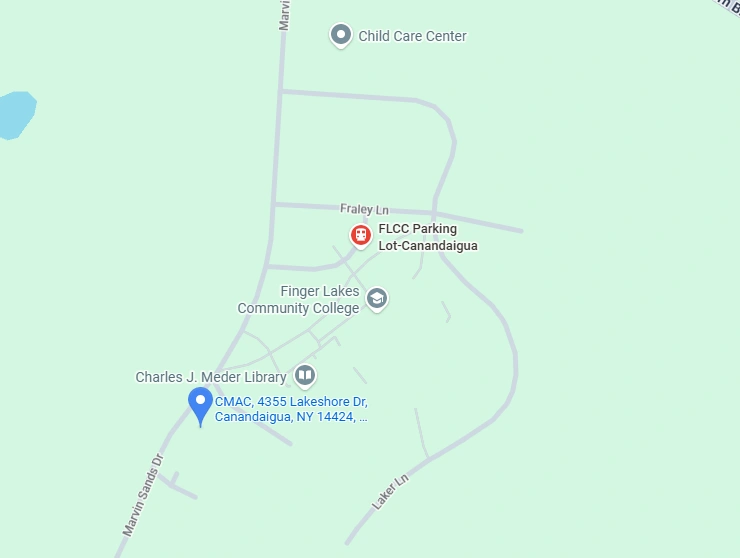This screenshot has width=740, height=558.
Task: Select the FLCC Parking Lot-Canandaigua transit marker
Action: click(x=360, y=236)
